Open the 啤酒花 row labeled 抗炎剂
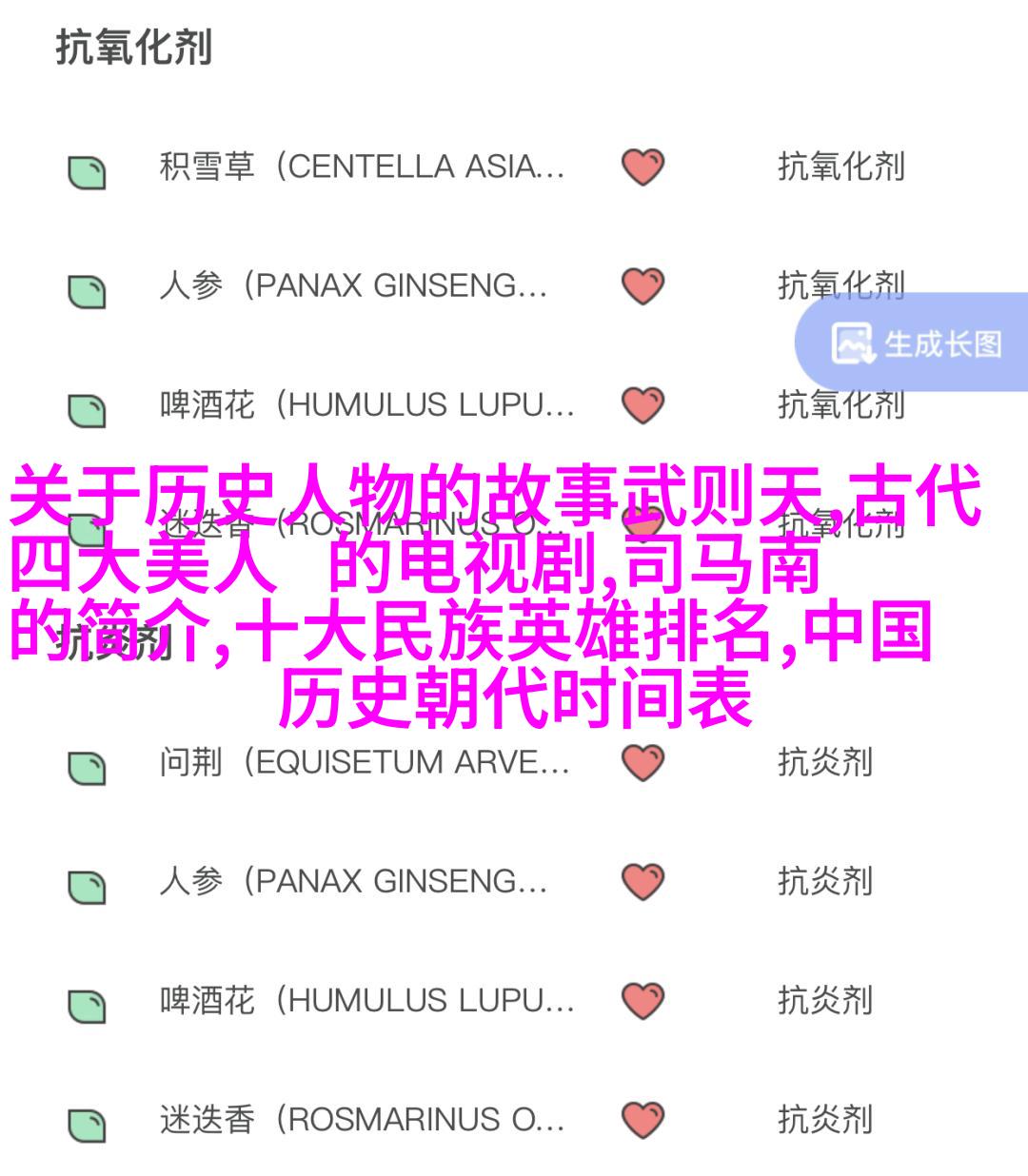Viewport: 1028px width, 1176px height. coord(366,1000)
